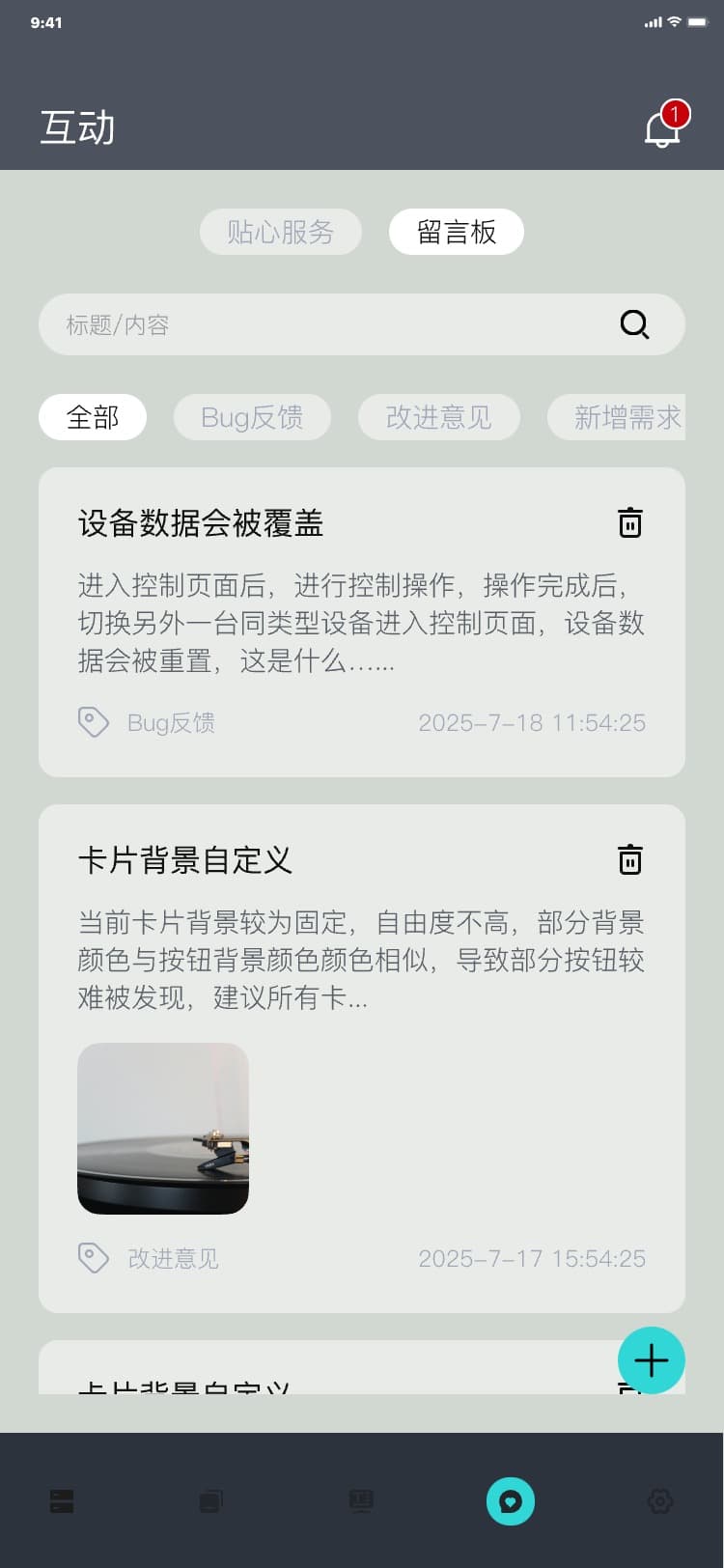Image resolution: width=724 pixels, height=1568 pixels.
Task: Open the settings gear tab
Action: pos(660,1501)
